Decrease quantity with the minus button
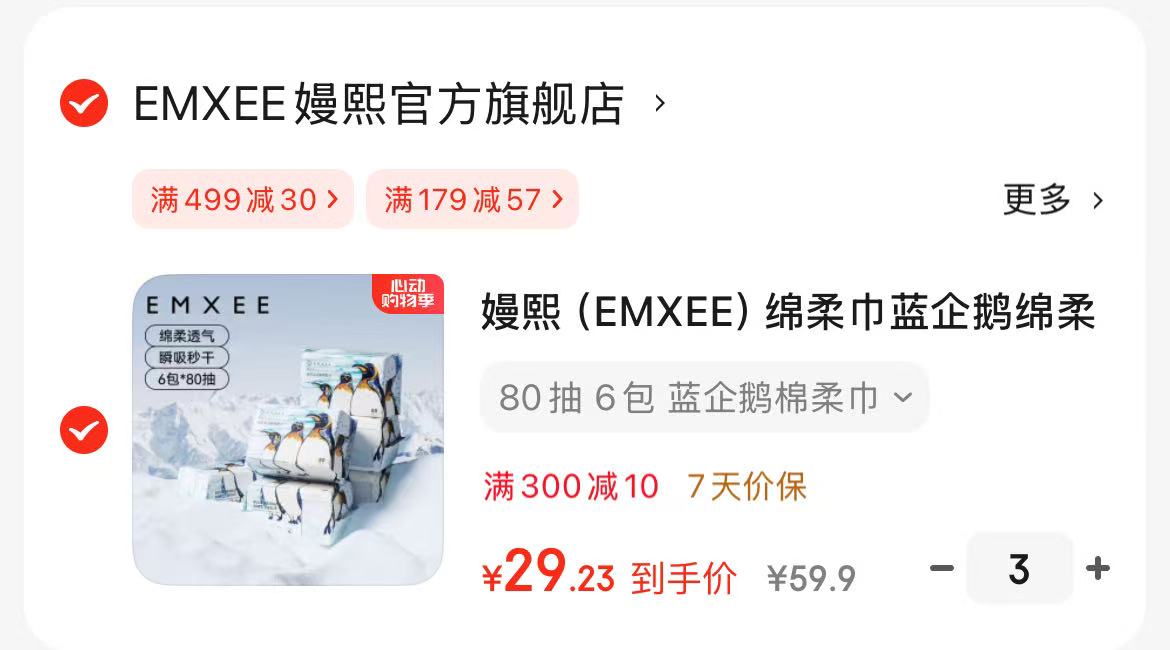This screenshot has height=650, width=1170. coord(941,569)
